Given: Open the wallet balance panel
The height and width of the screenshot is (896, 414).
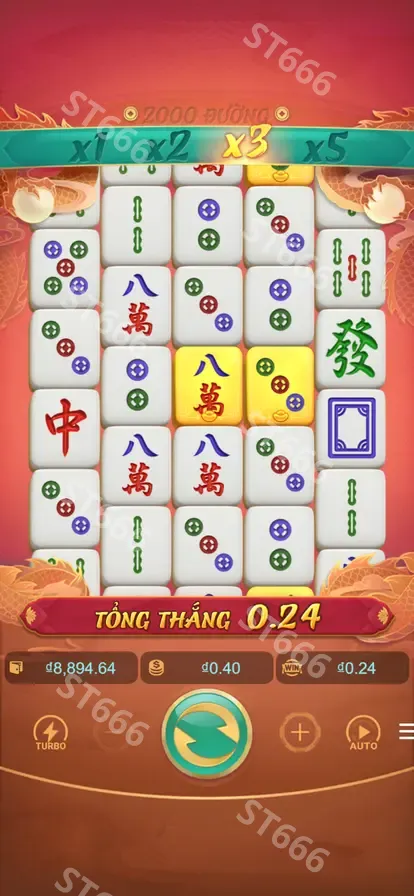Looking at the screenshot, I should pyautogui.click(x=71, y=668).
